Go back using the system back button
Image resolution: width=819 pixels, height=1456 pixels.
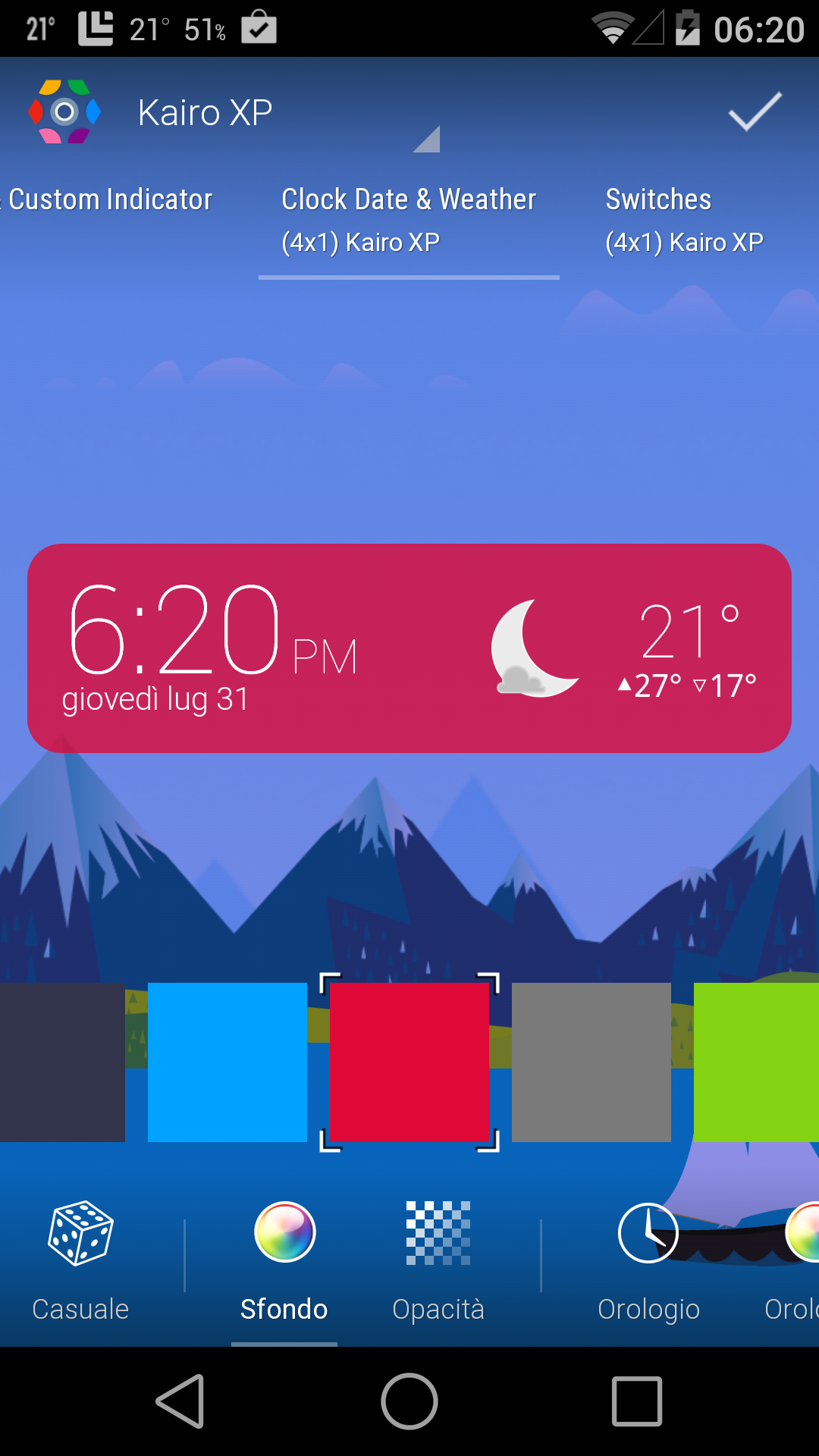pos(180,1401)
